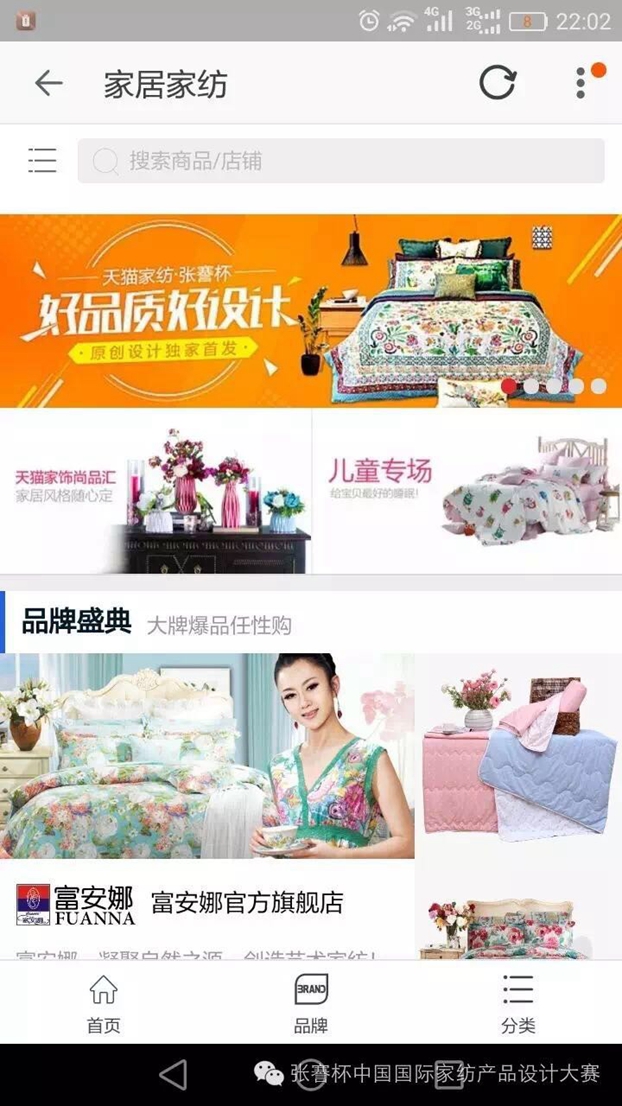Switch to the 分类 tab

[x=518, y=1004]
